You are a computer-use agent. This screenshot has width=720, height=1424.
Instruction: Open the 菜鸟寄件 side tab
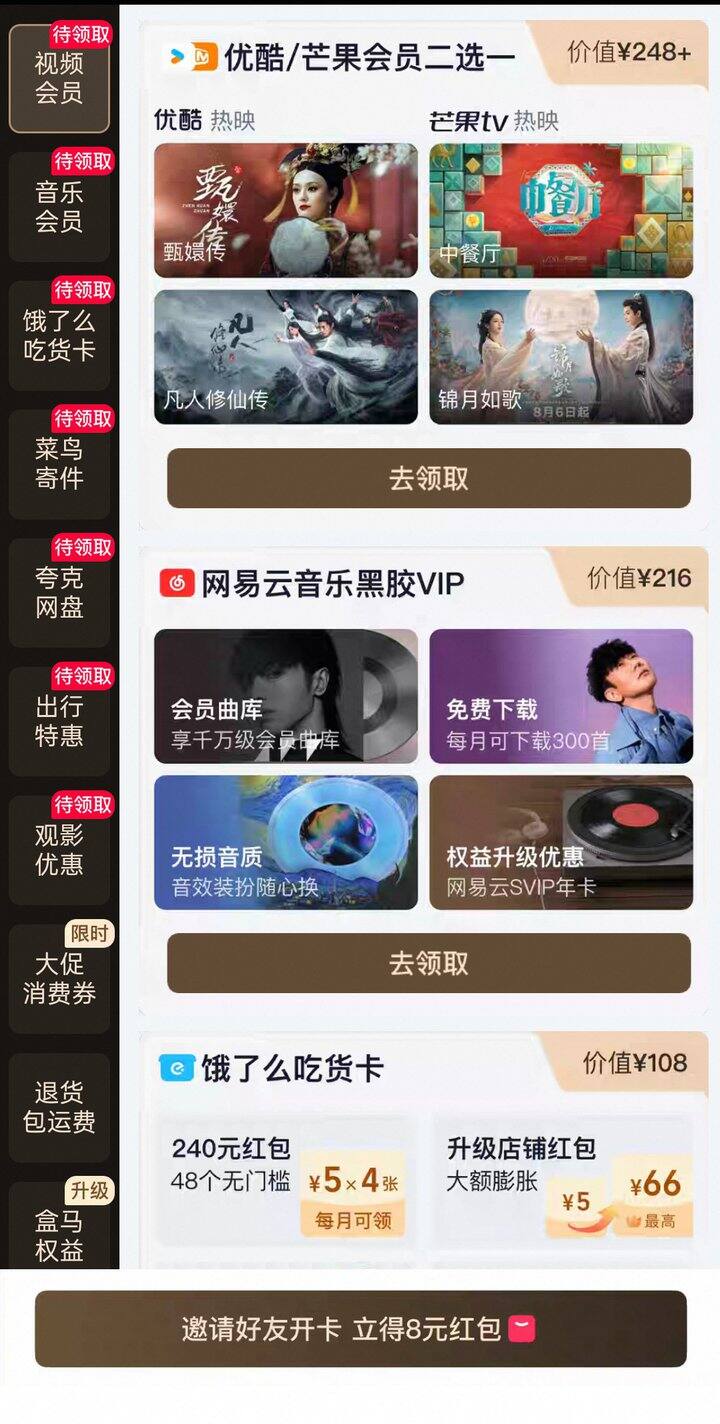pyautogui.click(x=59, y=464)
